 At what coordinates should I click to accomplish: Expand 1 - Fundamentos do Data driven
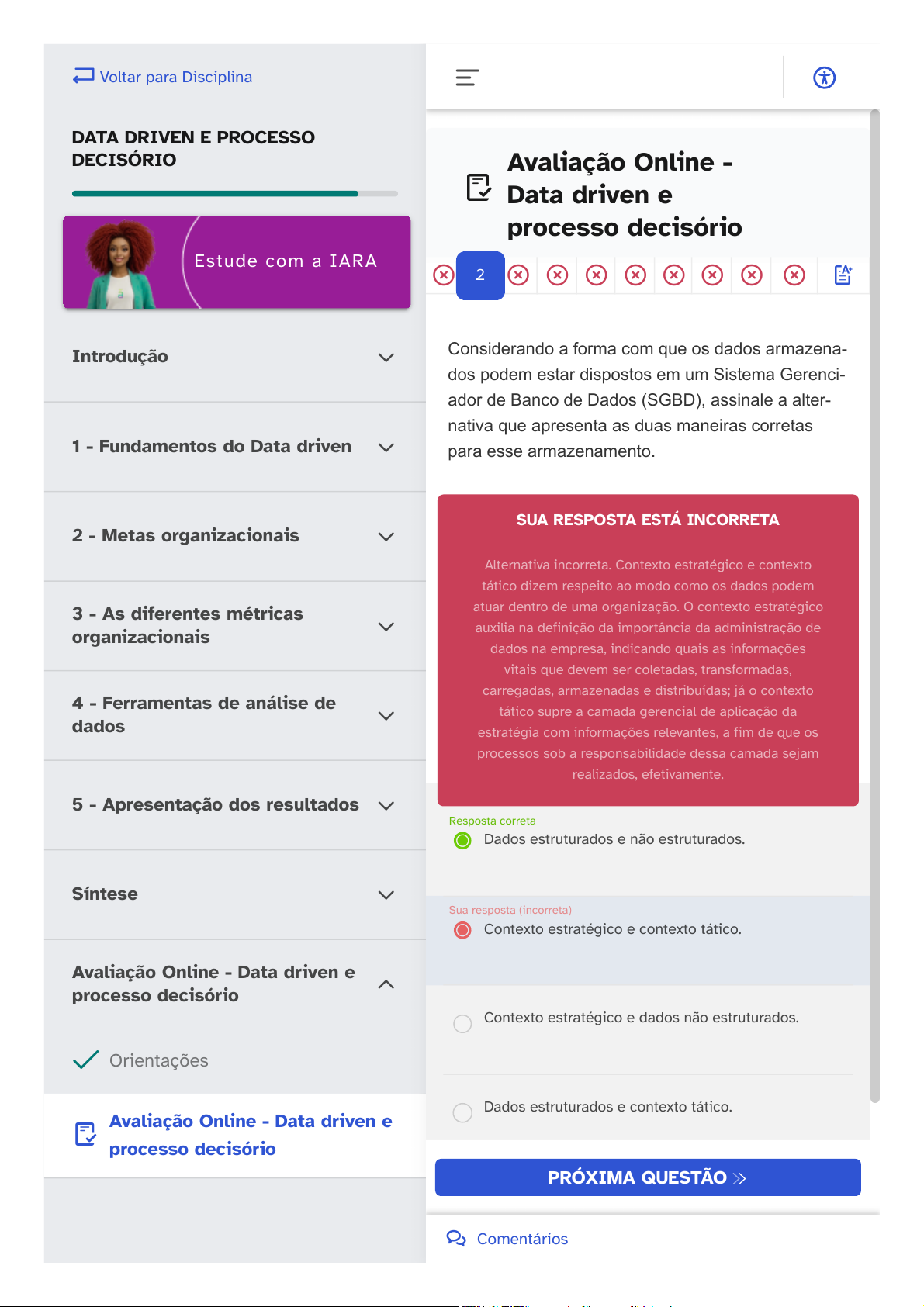[x=235, y=447]
